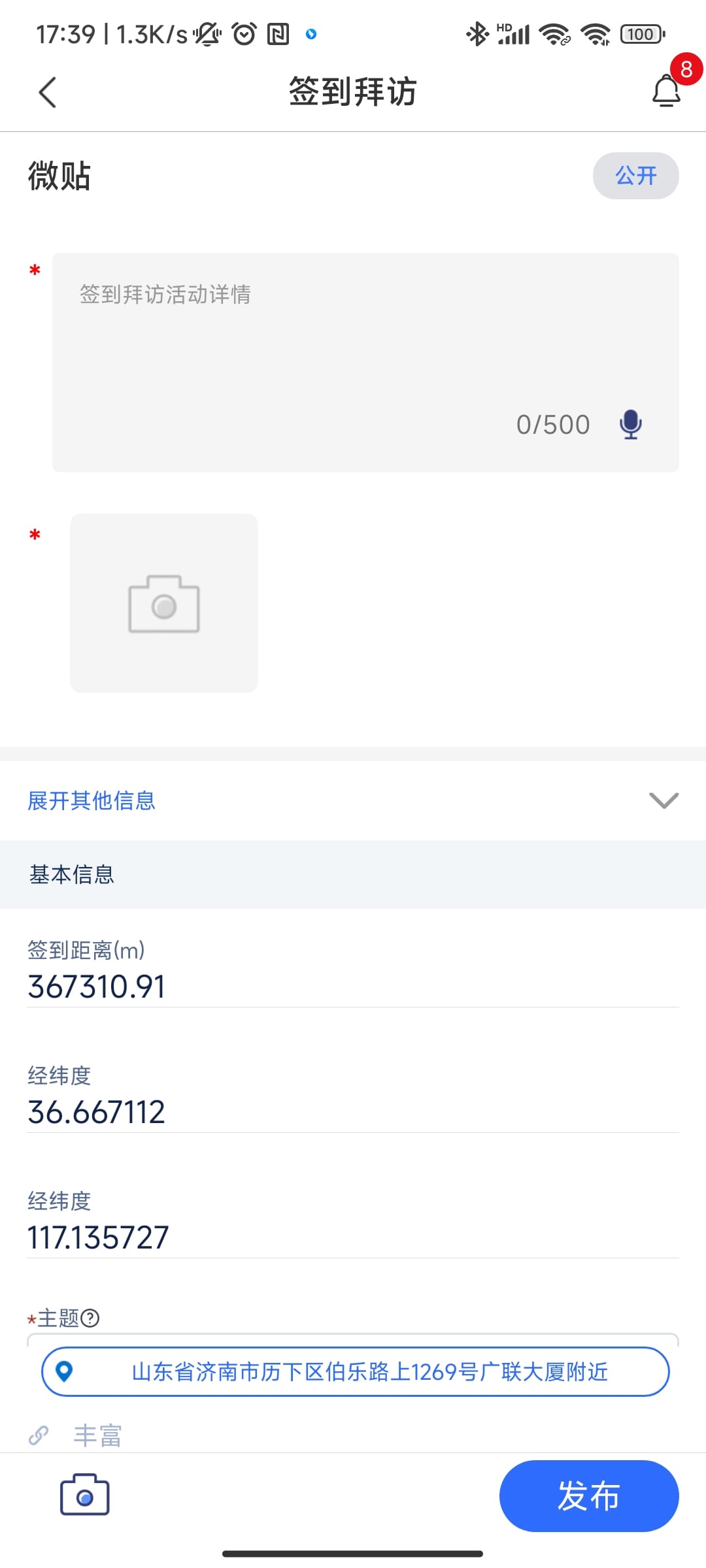The image size is (706, 1568).
Task: Focus the 签到拜访活动详情 text field
Action: coord(340,340)
